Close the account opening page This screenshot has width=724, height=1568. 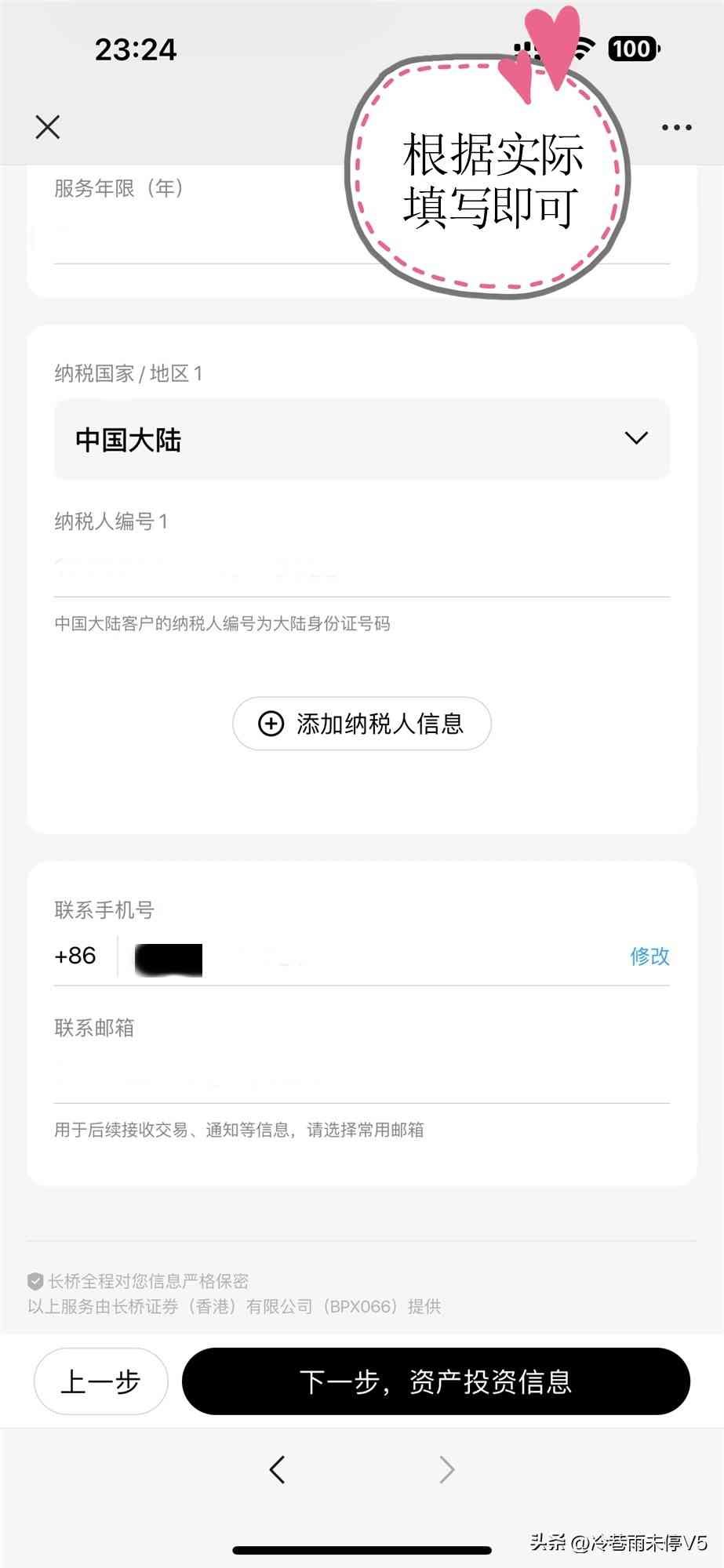tap(48, 127)
